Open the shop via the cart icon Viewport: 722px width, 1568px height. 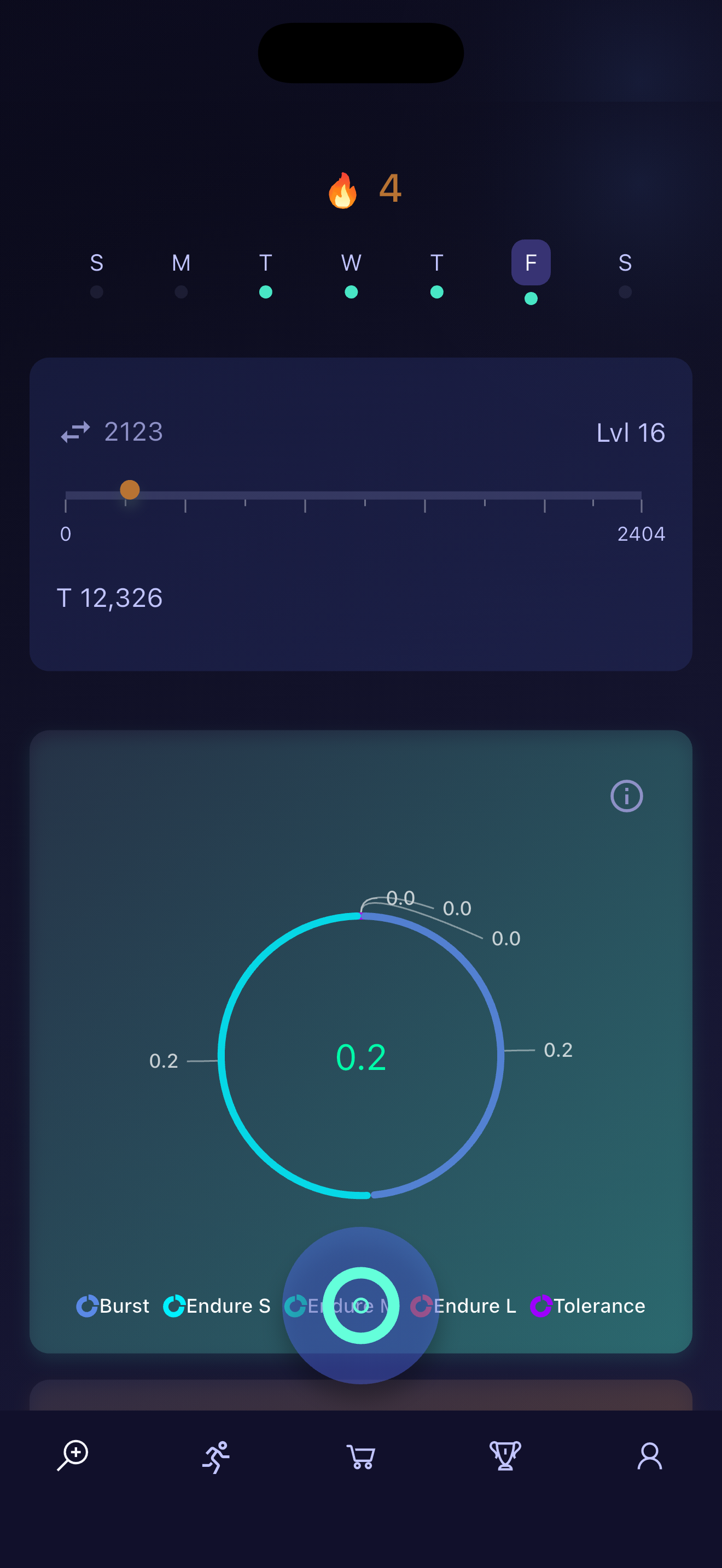[361, 1456]
